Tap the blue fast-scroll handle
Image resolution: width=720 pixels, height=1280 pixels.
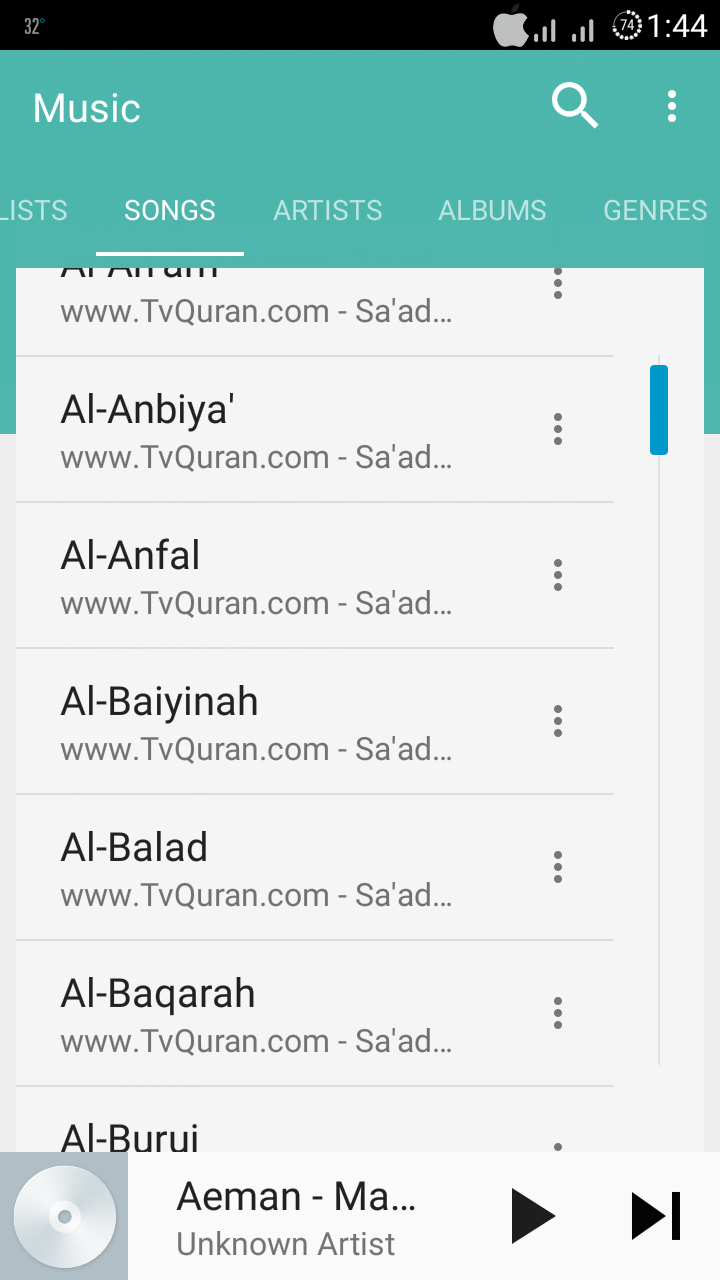tap(659, 410)
